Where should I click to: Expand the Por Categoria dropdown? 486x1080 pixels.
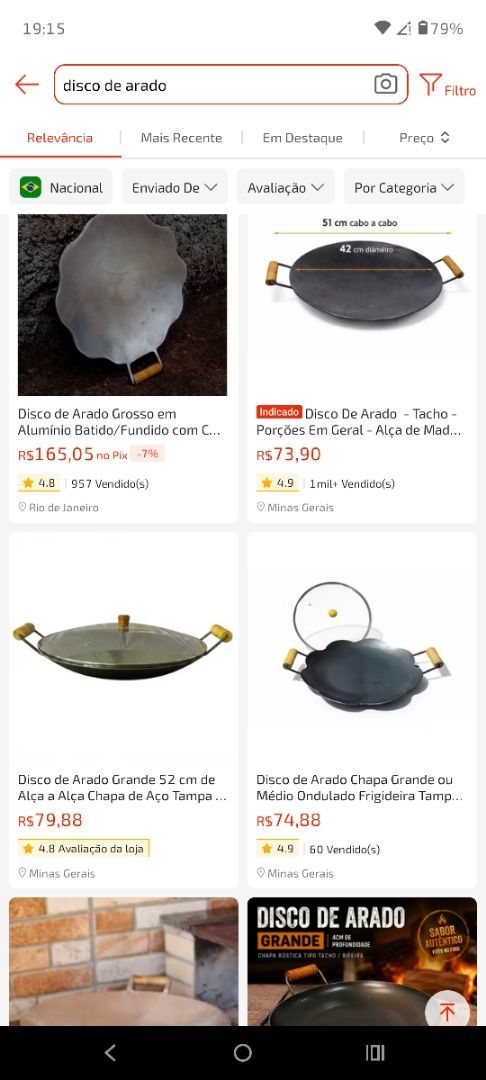pos(404,187)
